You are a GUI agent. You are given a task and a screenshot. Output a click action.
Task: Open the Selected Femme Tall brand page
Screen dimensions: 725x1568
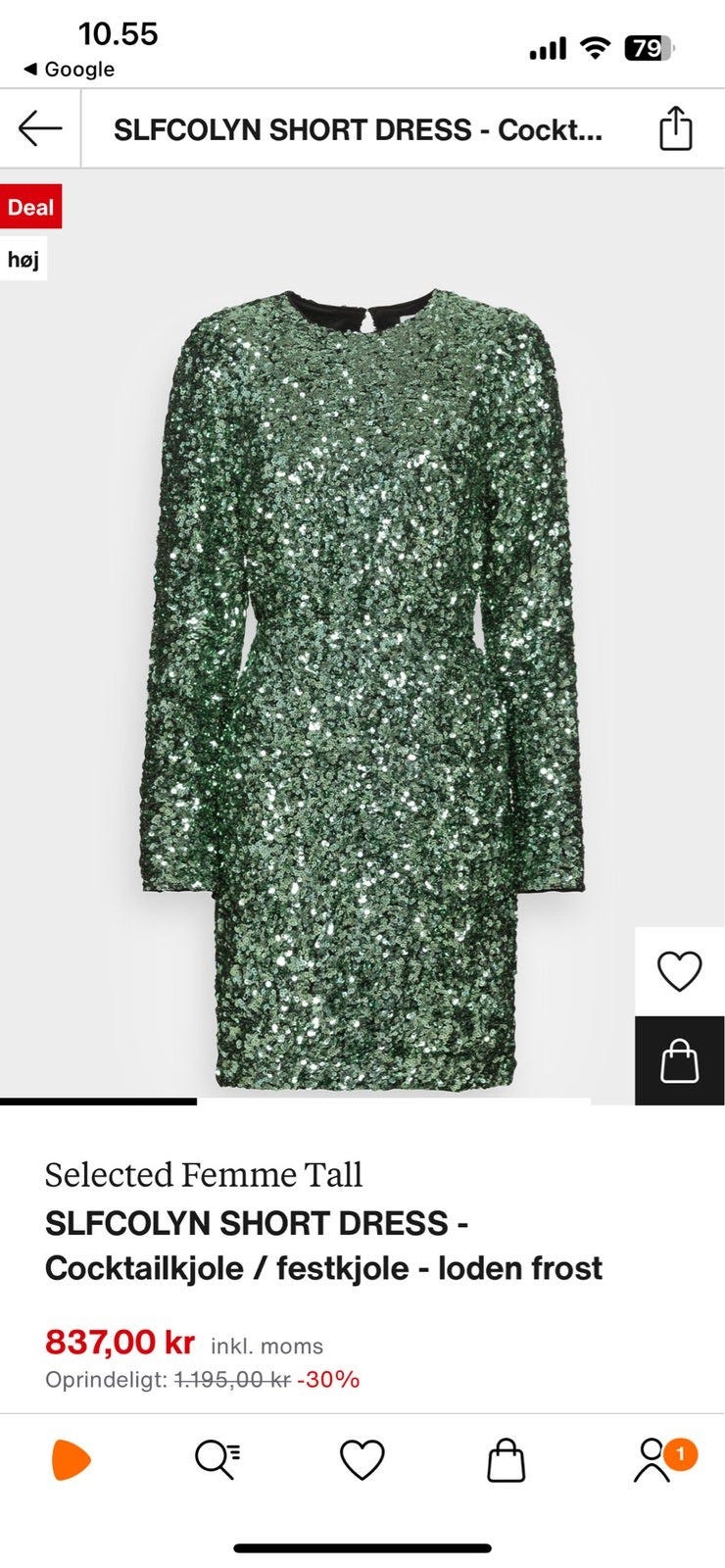pos(204,1174)
